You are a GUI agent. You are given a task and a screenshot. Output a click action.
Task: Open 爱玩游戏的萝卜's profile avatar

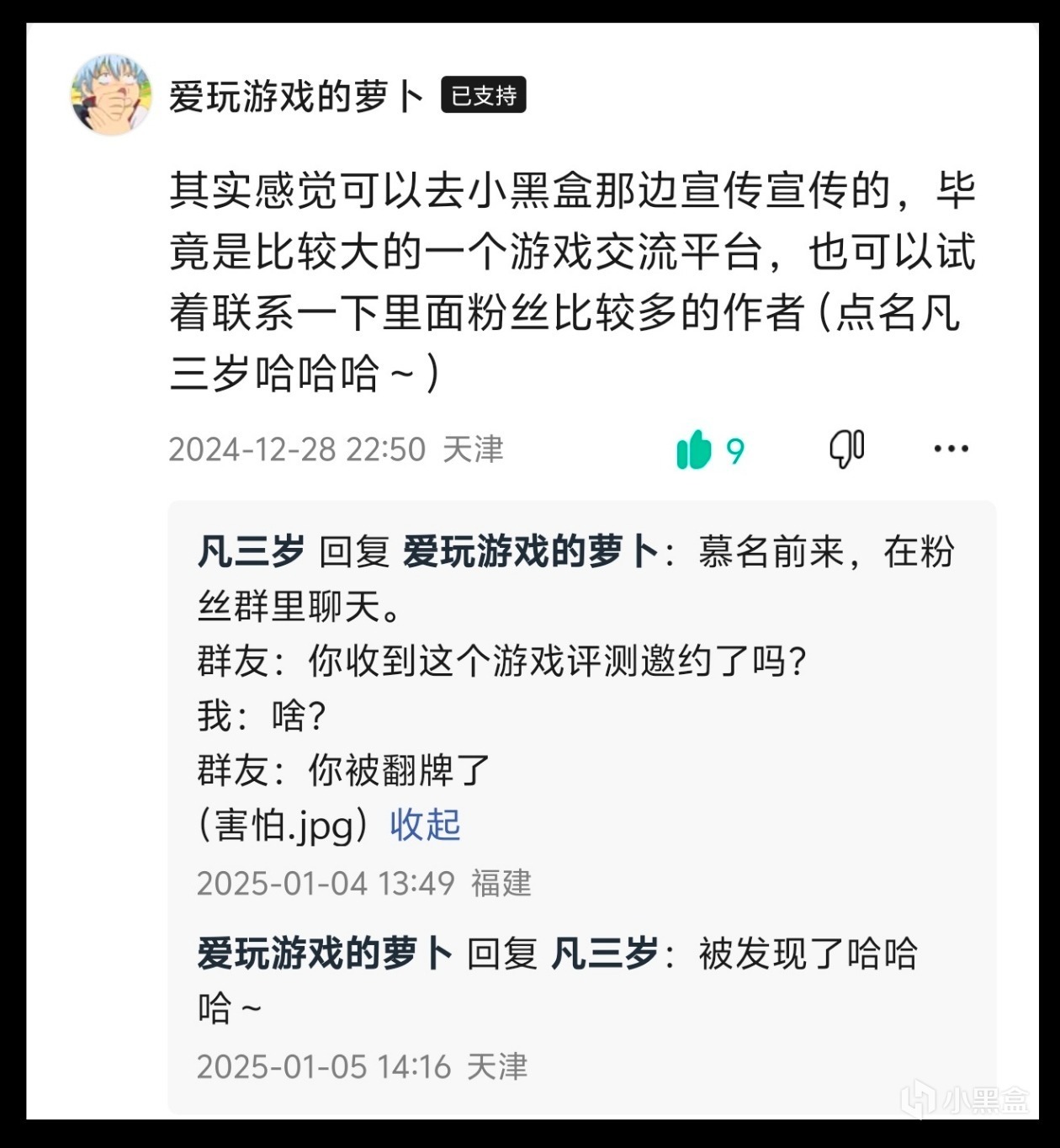pyautogui.click(x=111, y=96)
